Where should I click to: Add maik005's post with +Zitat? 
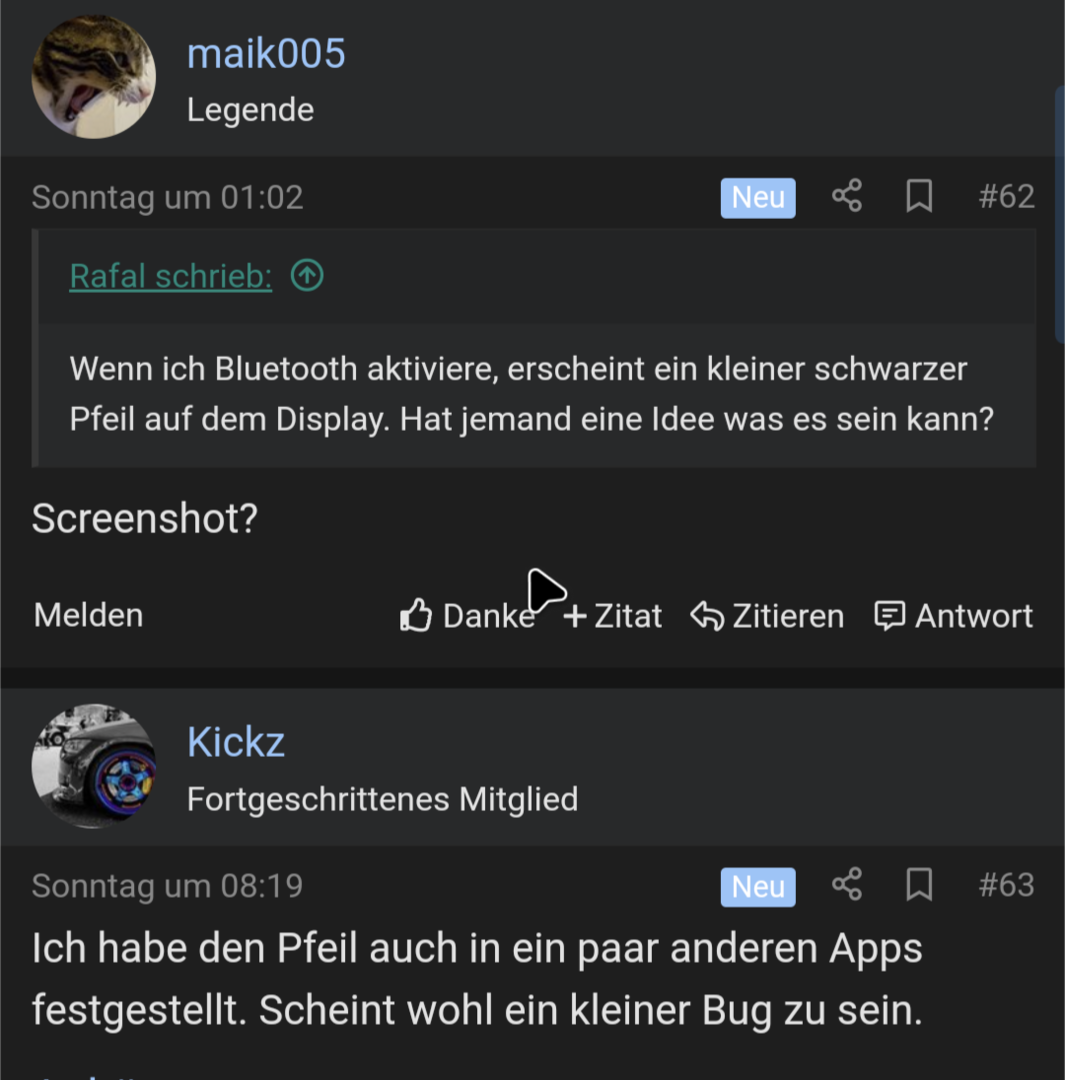tap(613, 616)
